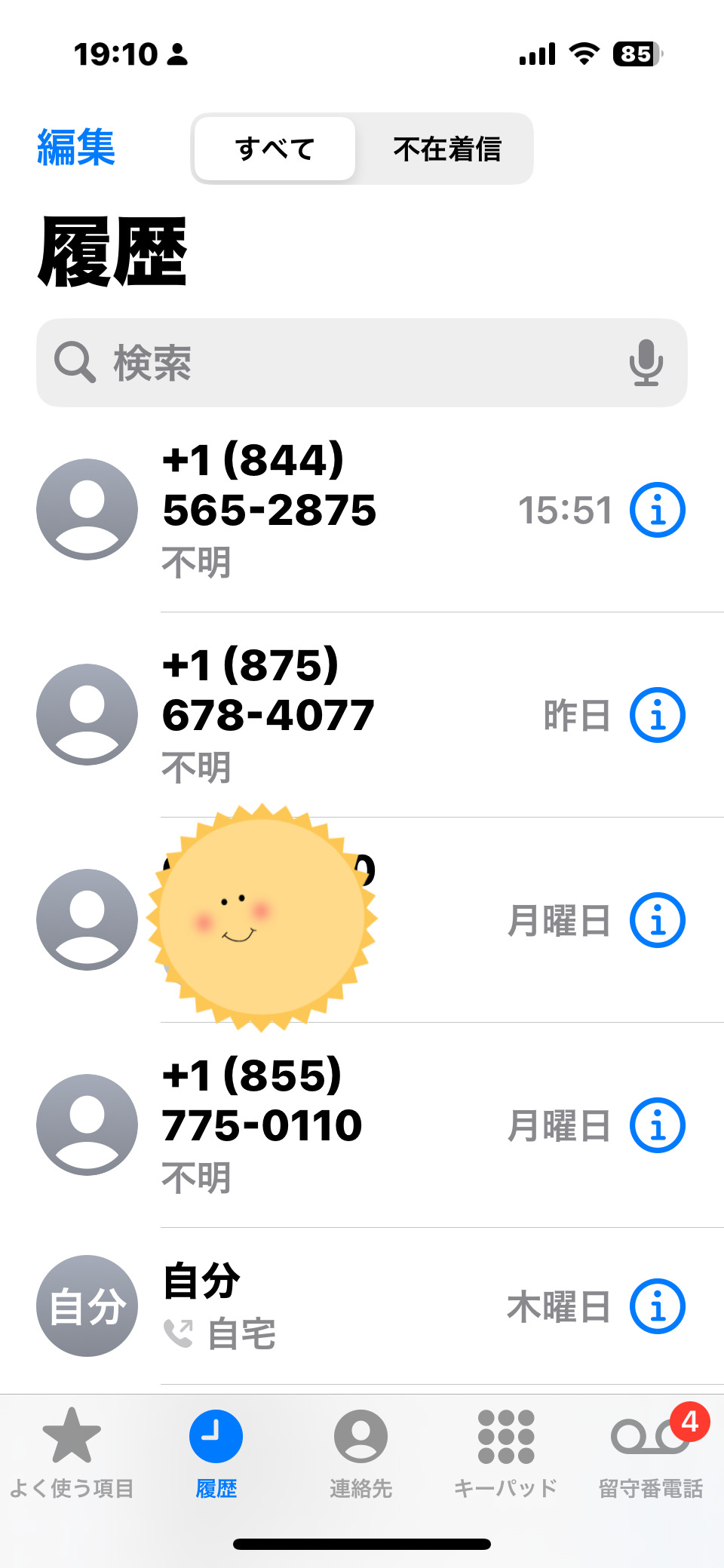
Task: Go to the 連絡先 contacts tab
Action: coord(360,1453)
